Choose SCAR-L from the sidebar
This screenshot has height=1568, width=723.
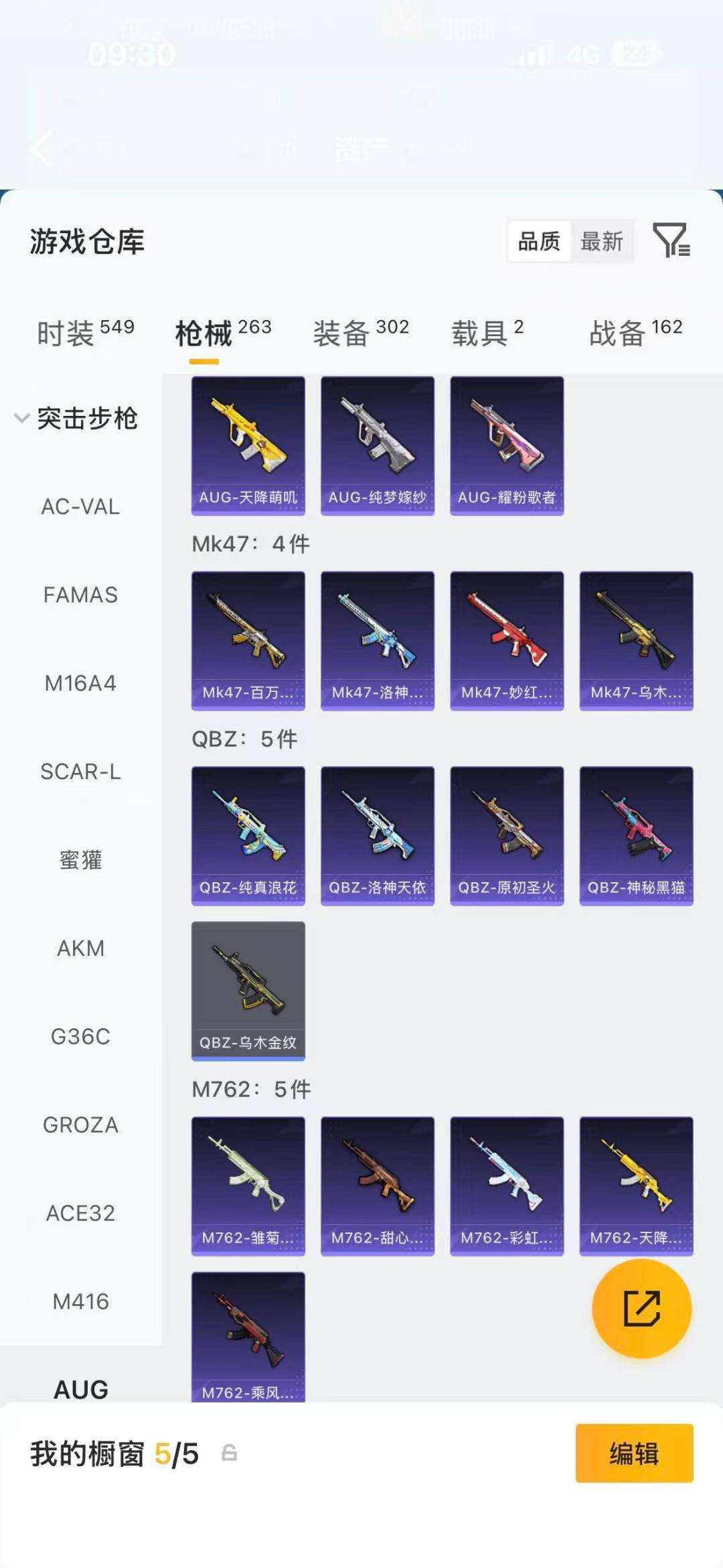coord(80,772)
